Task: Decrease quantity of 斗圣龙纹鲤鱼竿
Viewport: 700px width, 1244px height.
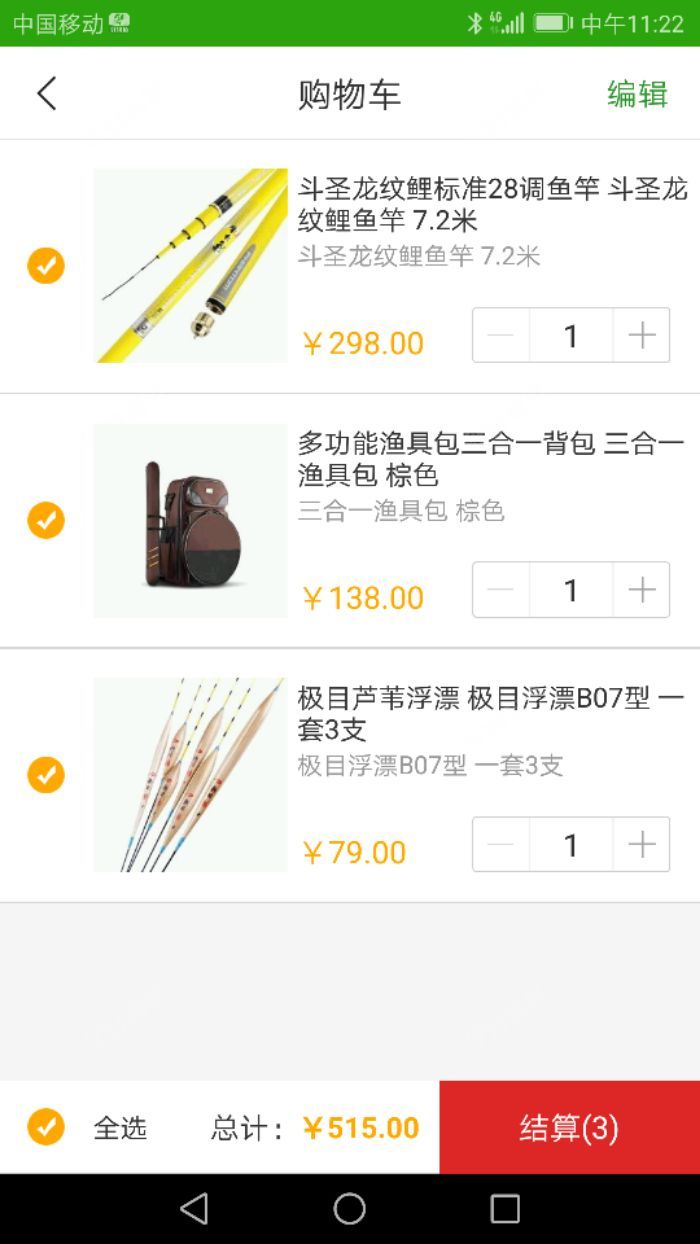Action: pos(501,335)
